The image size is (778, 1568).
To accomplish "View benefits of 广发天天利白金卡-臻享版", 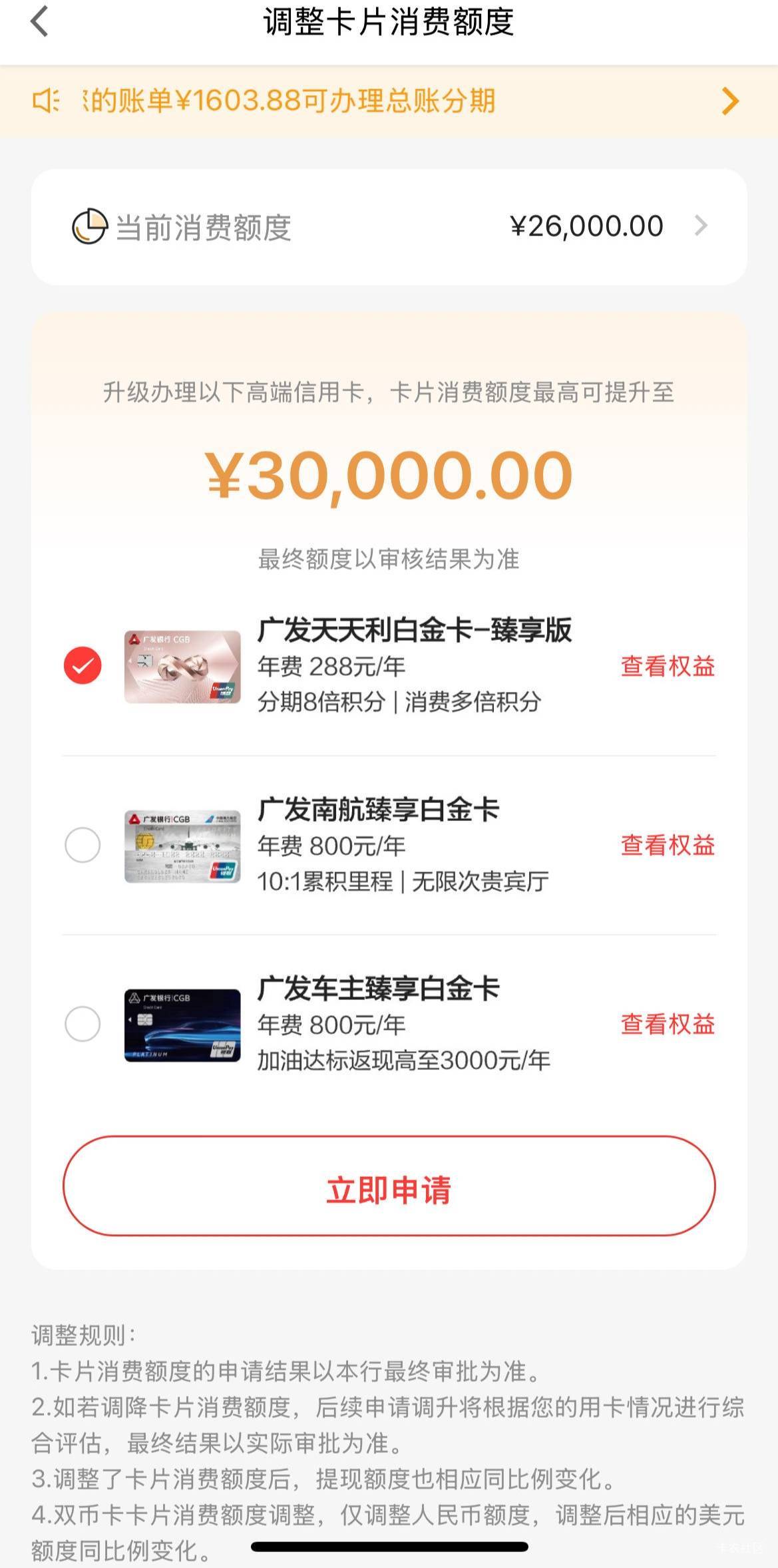I will [x=667, y=666].
